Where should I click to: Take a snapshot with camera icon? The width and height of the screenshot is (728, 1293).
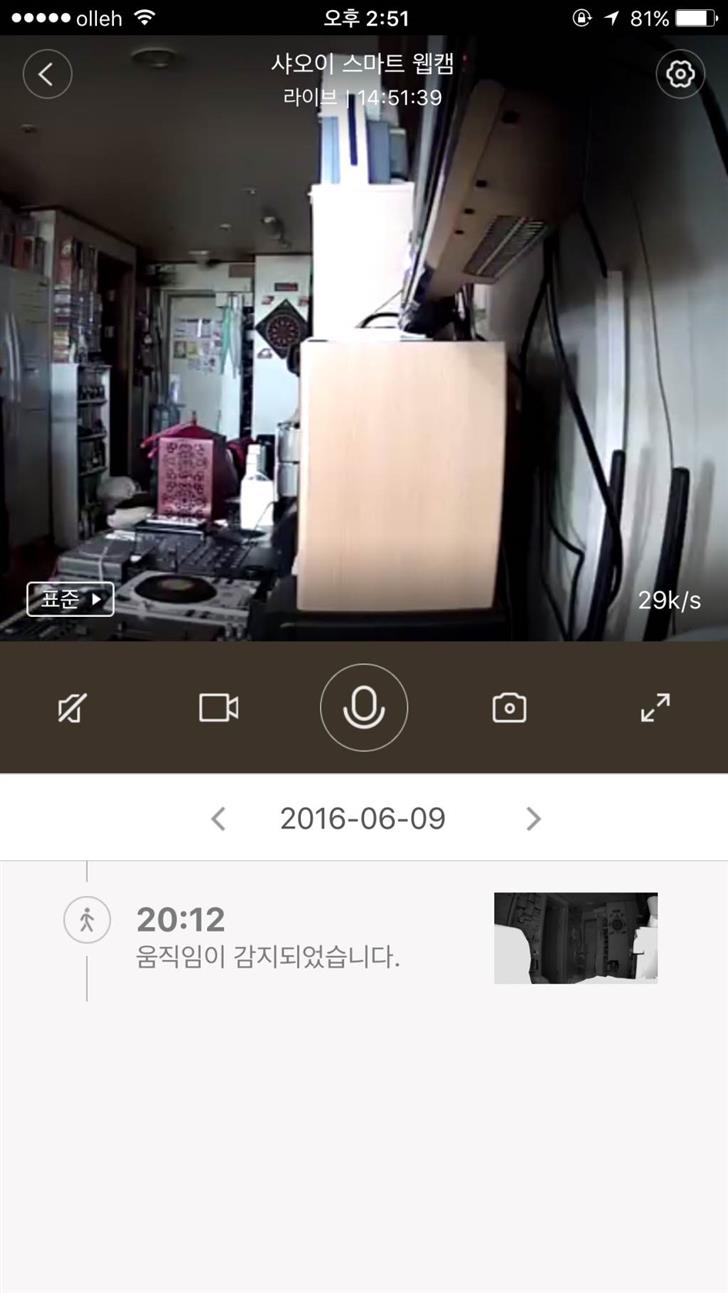(509, 708)
